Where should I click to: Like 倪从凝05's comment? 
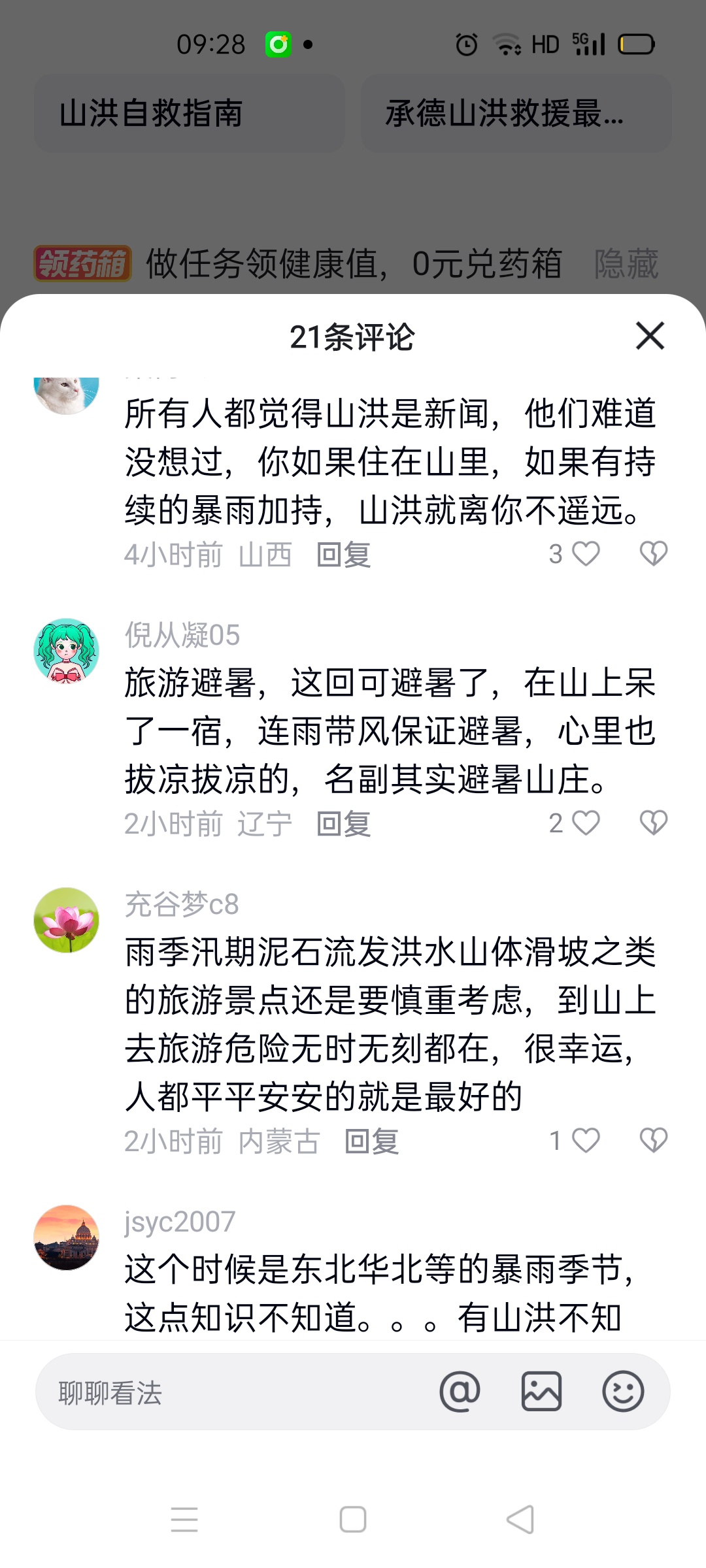point(586,823)
